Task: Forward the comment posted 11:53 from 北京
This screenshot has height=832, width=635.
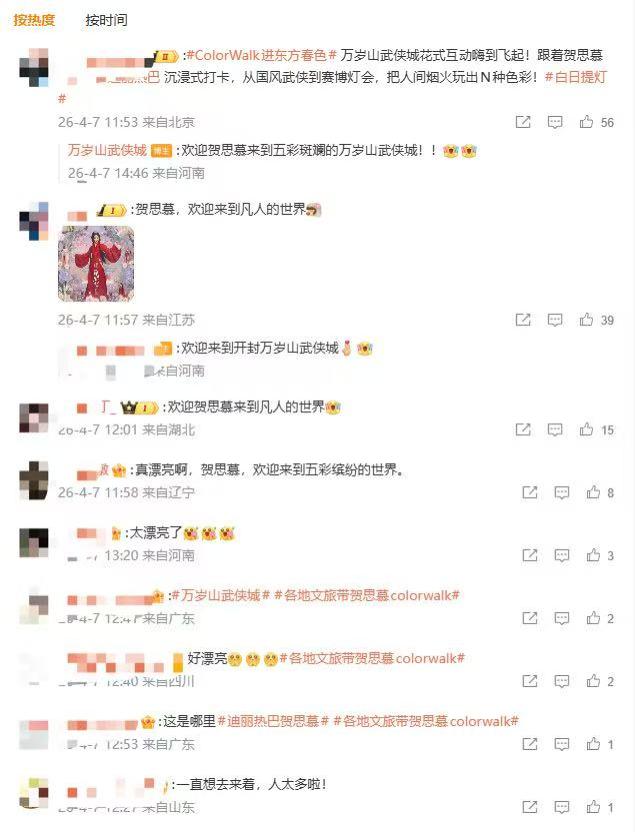Action: click(523, 122)
